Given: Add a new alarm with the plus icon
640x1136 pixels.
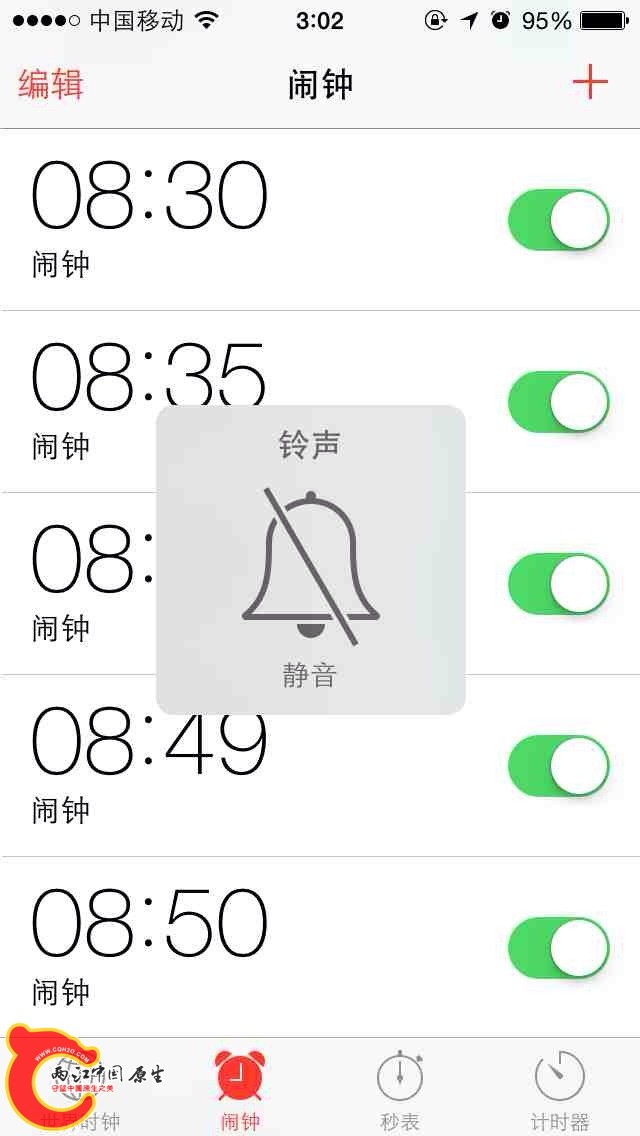Looking at the screenshot, I should 590,82.
